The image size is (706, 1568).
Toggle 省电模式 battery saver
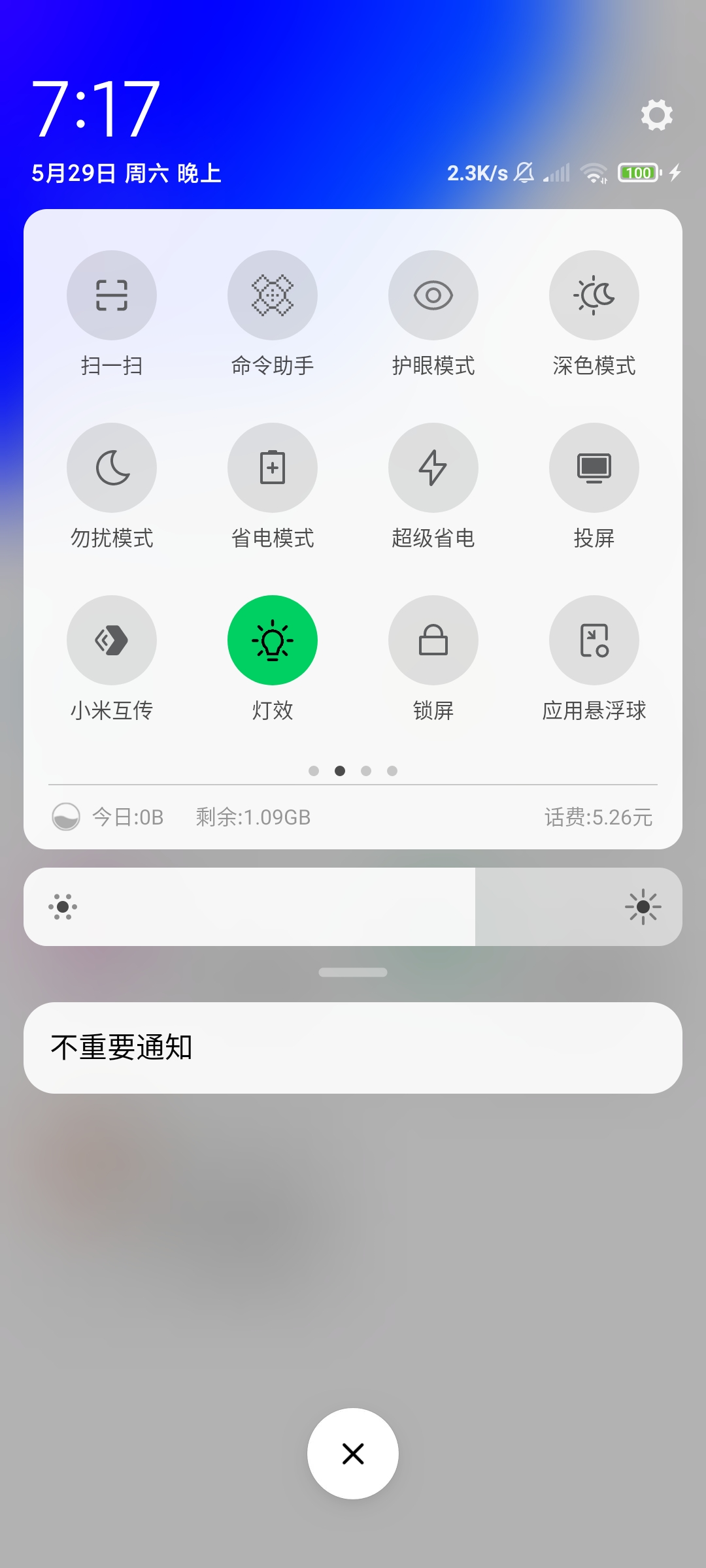[x=273, y=468]
